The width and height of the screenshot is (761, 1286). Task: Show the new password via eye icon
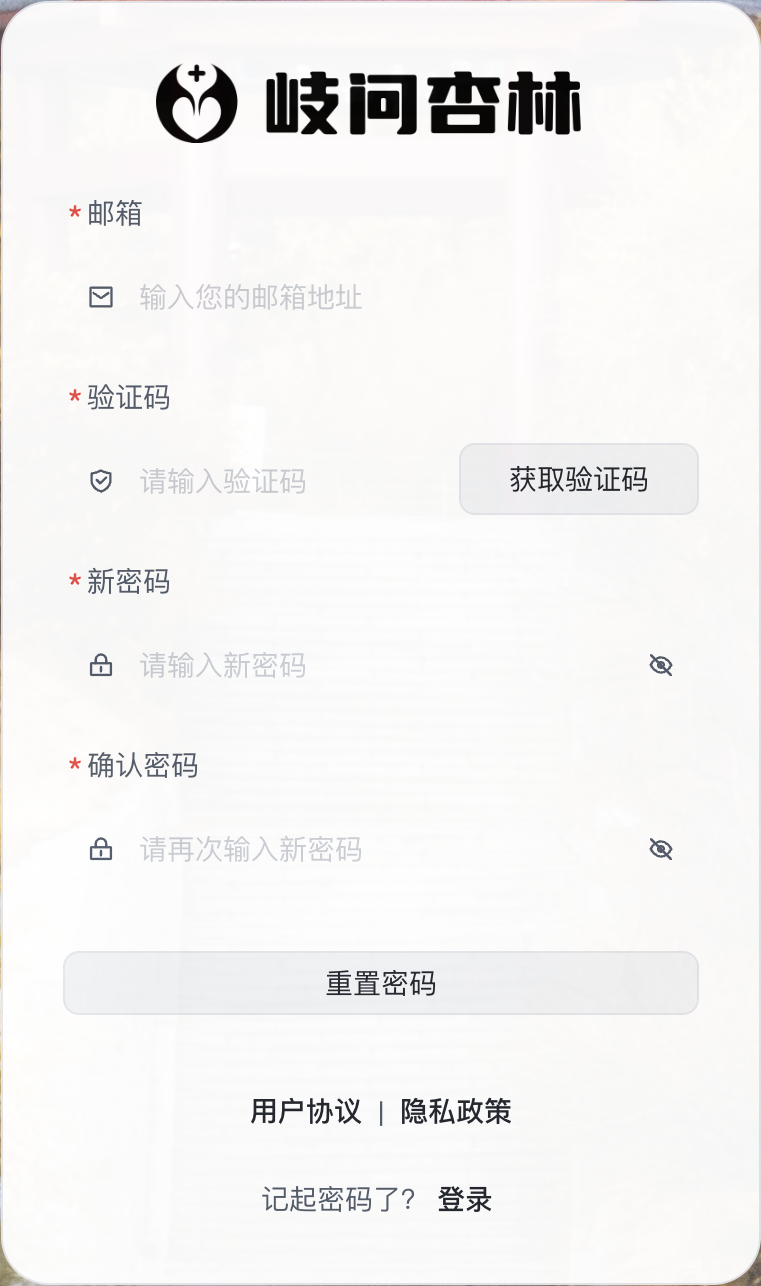661,665
